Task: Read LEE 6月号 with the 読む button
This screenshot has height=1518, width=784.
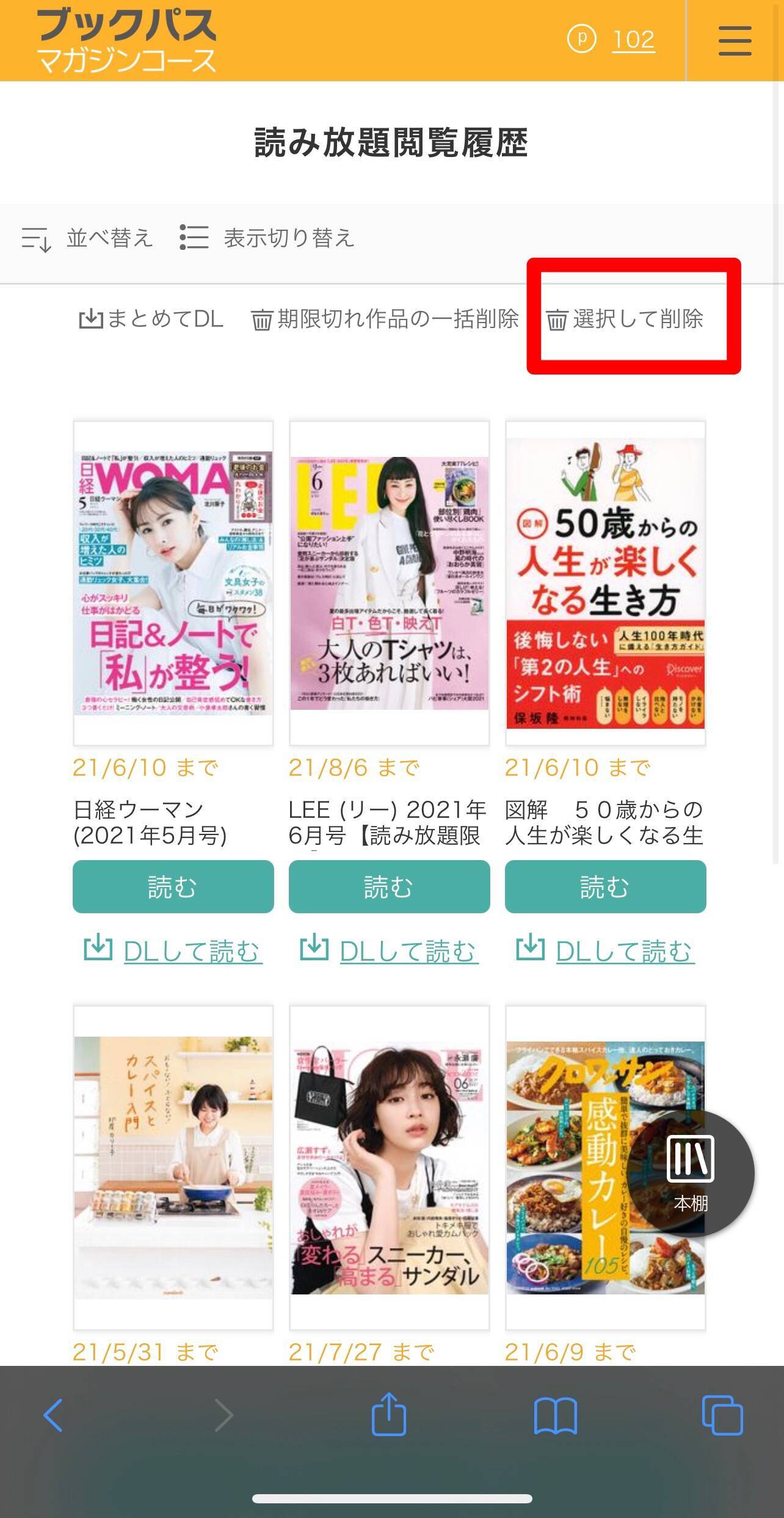Action: (x=390, y=886)
